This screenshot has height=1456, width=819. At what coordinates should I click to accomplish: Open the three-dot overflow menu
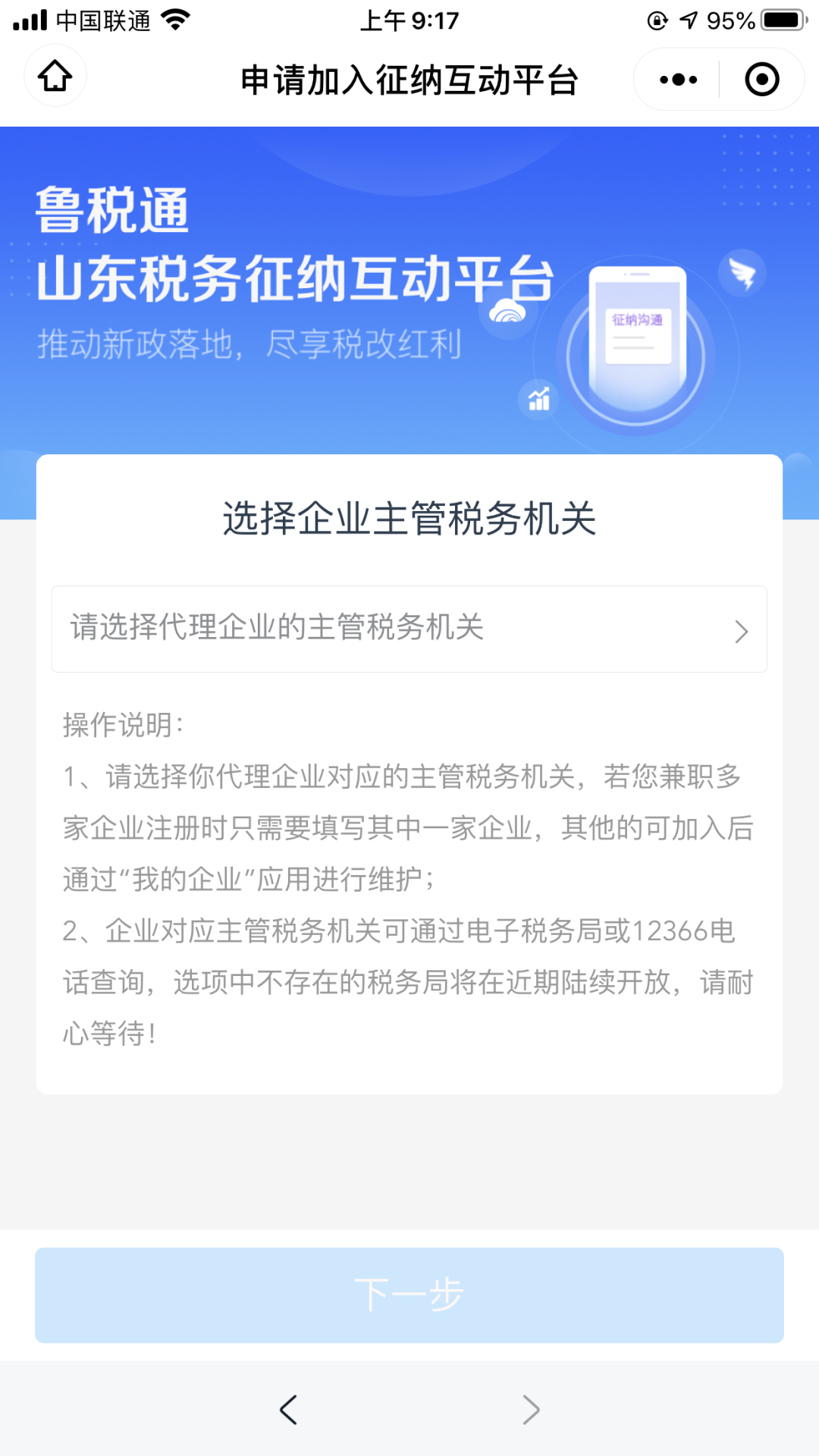point(678,80)
